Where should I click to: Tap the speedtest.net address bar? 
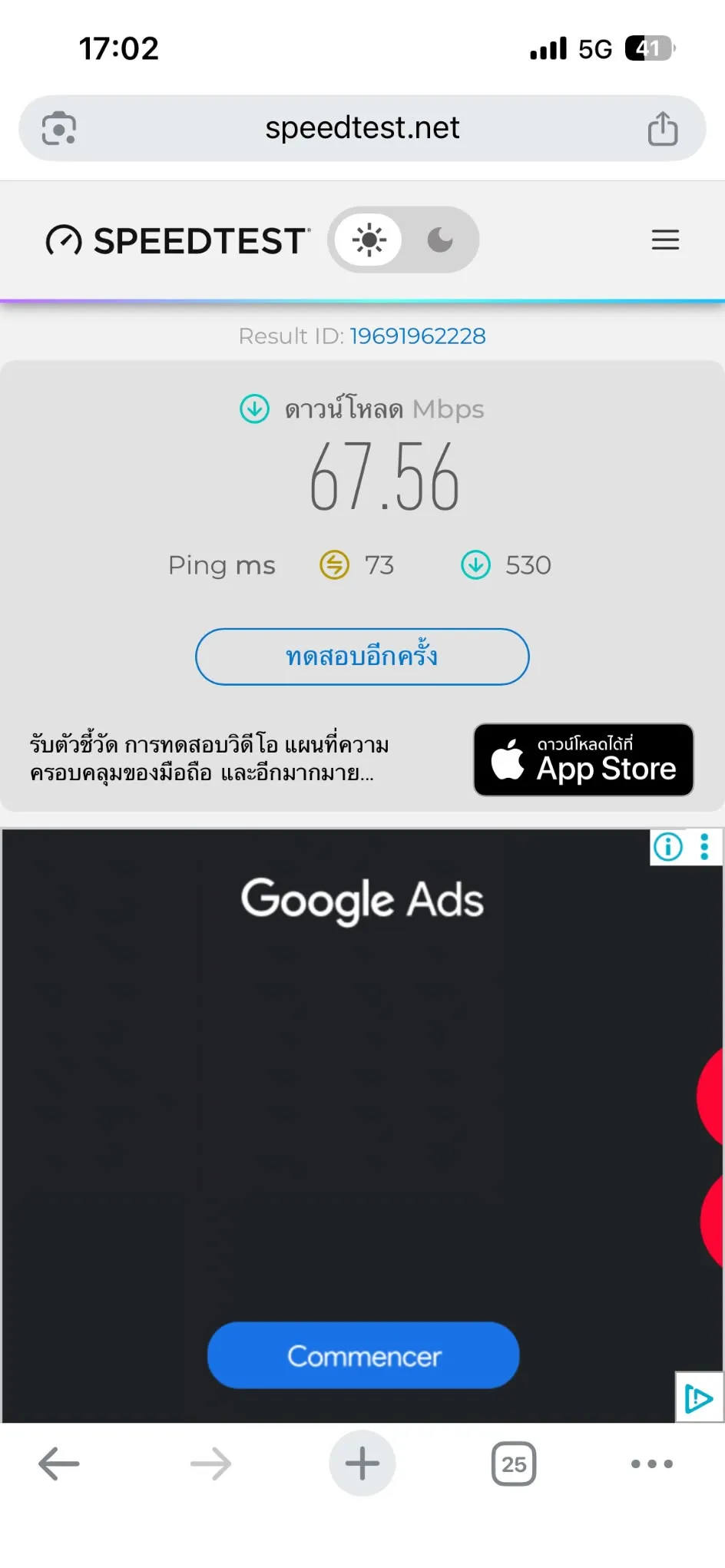coord(362,128)
